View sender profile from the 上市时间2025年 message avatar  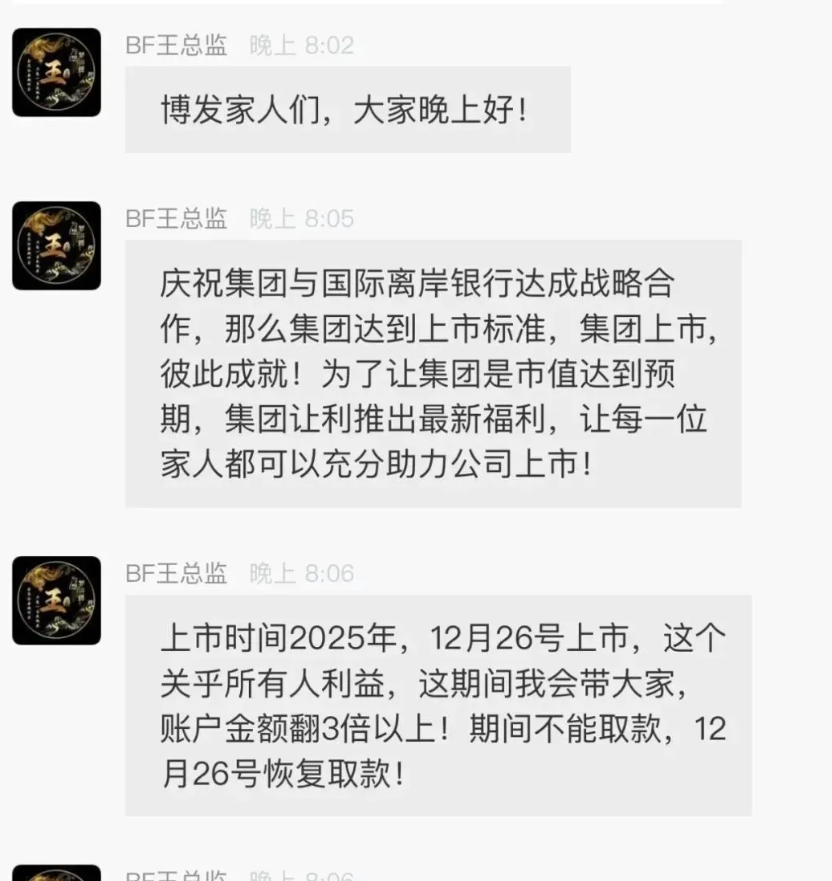56,600
